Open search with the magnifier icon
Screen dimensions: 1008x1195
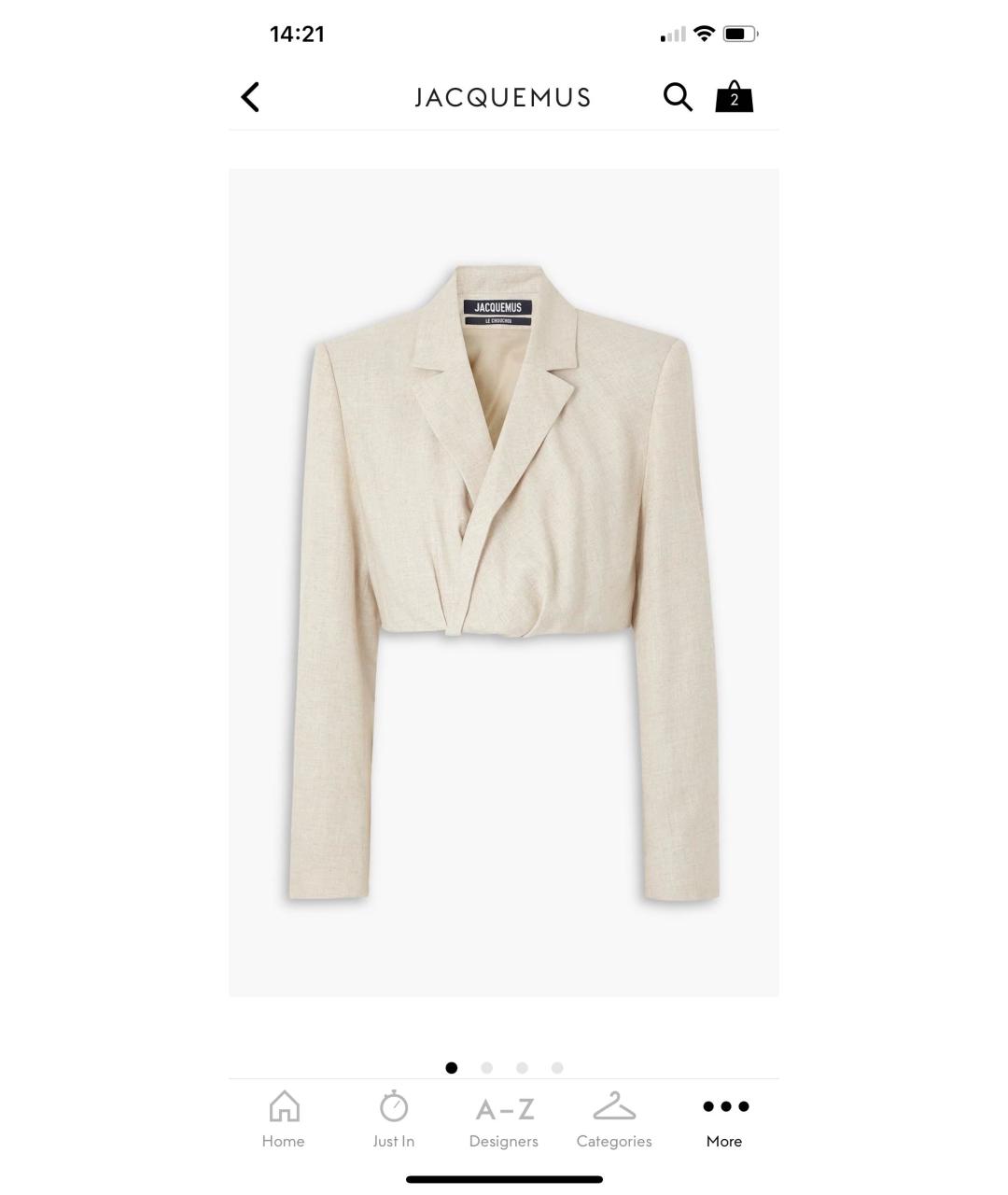[x=678, y=96]
